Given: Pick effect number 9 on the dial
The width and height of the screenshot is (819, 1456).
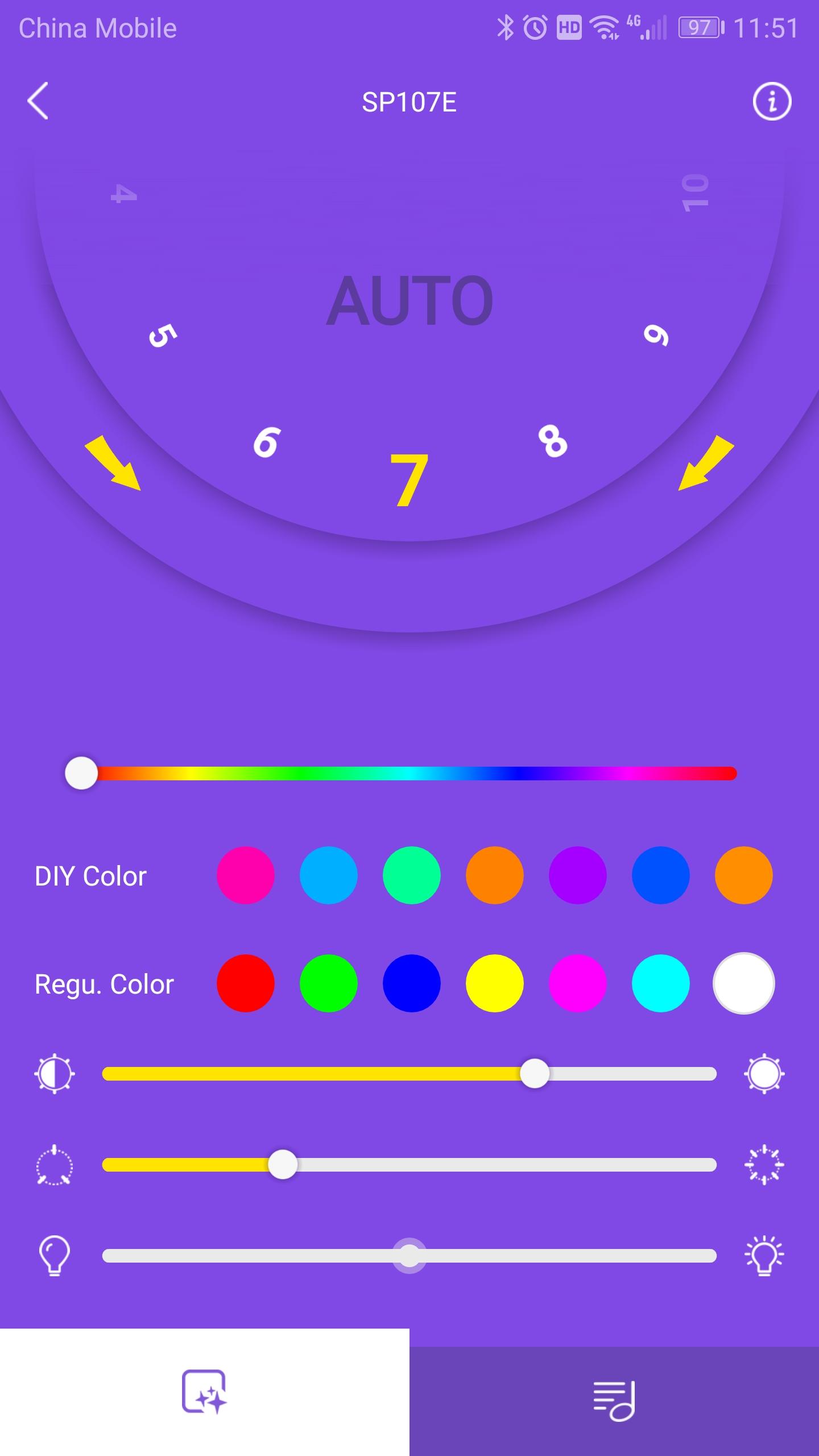Looking at the screenshot, I should pyautogui.click(x=656, y=335).
